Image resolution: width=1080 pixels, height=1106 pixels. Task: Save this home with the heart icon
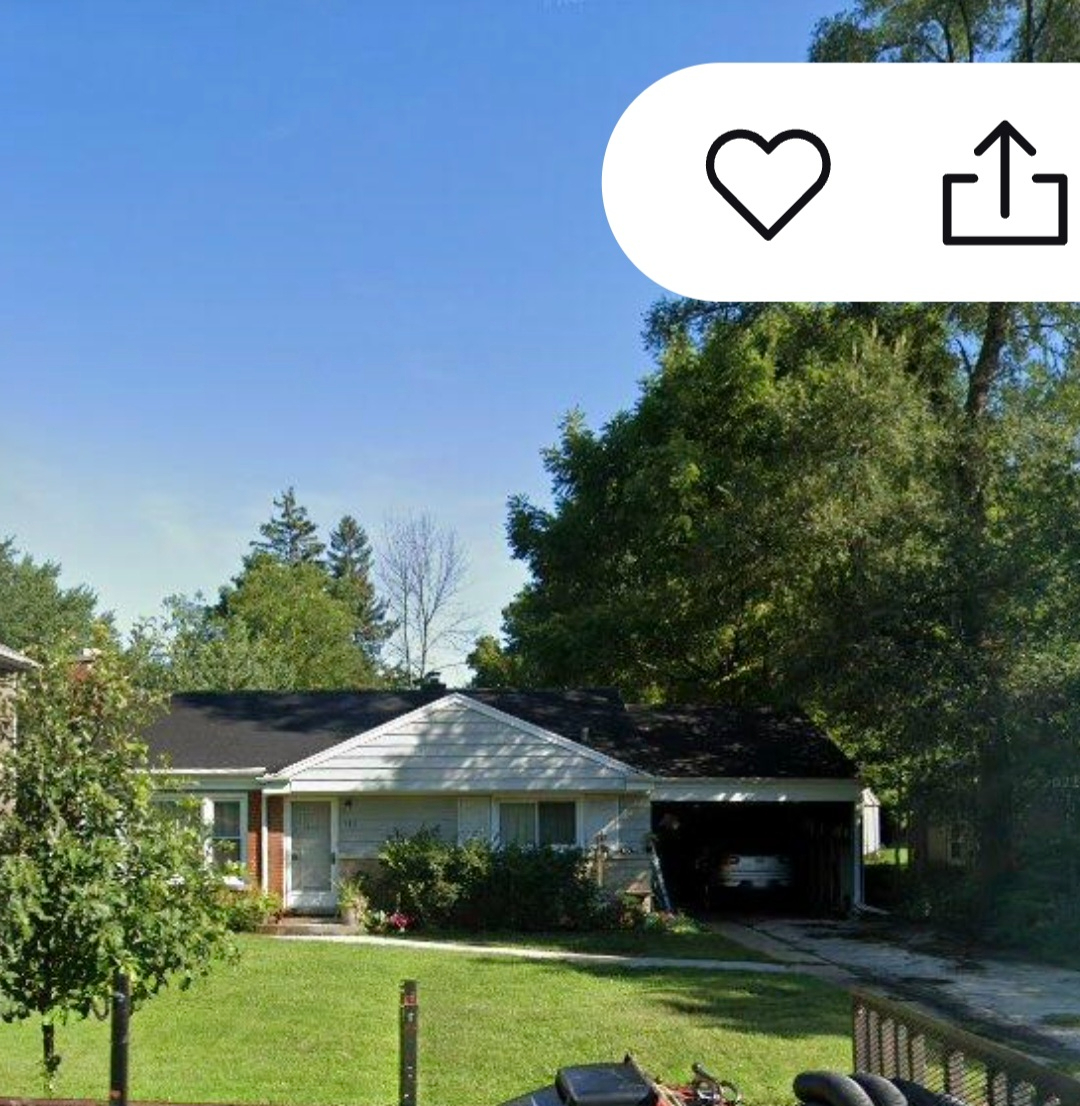tap(768, 183)
